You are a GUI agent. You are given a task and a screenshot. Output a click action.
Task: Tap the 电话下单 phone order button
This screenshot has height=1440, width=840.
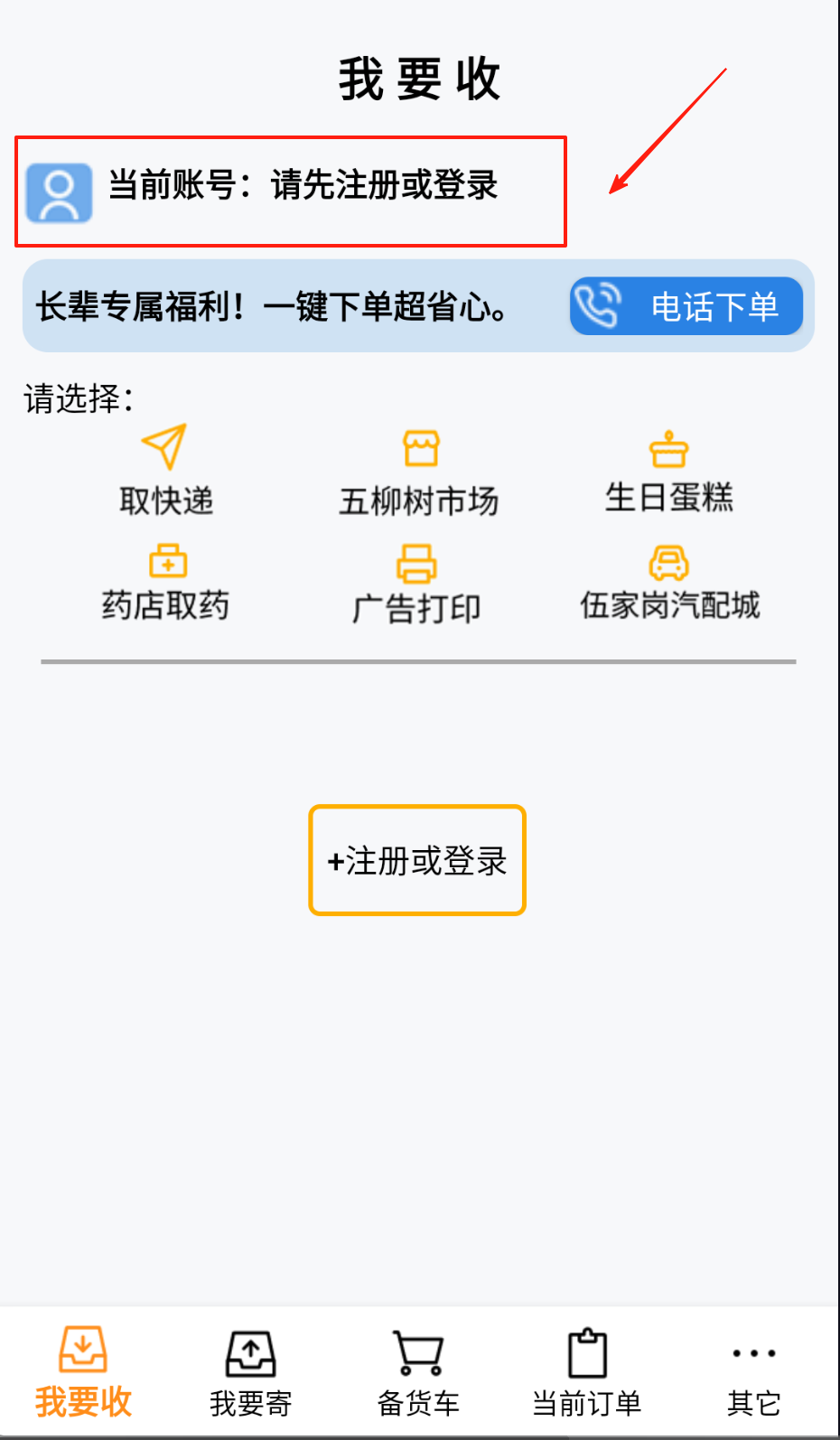(686, 306)
